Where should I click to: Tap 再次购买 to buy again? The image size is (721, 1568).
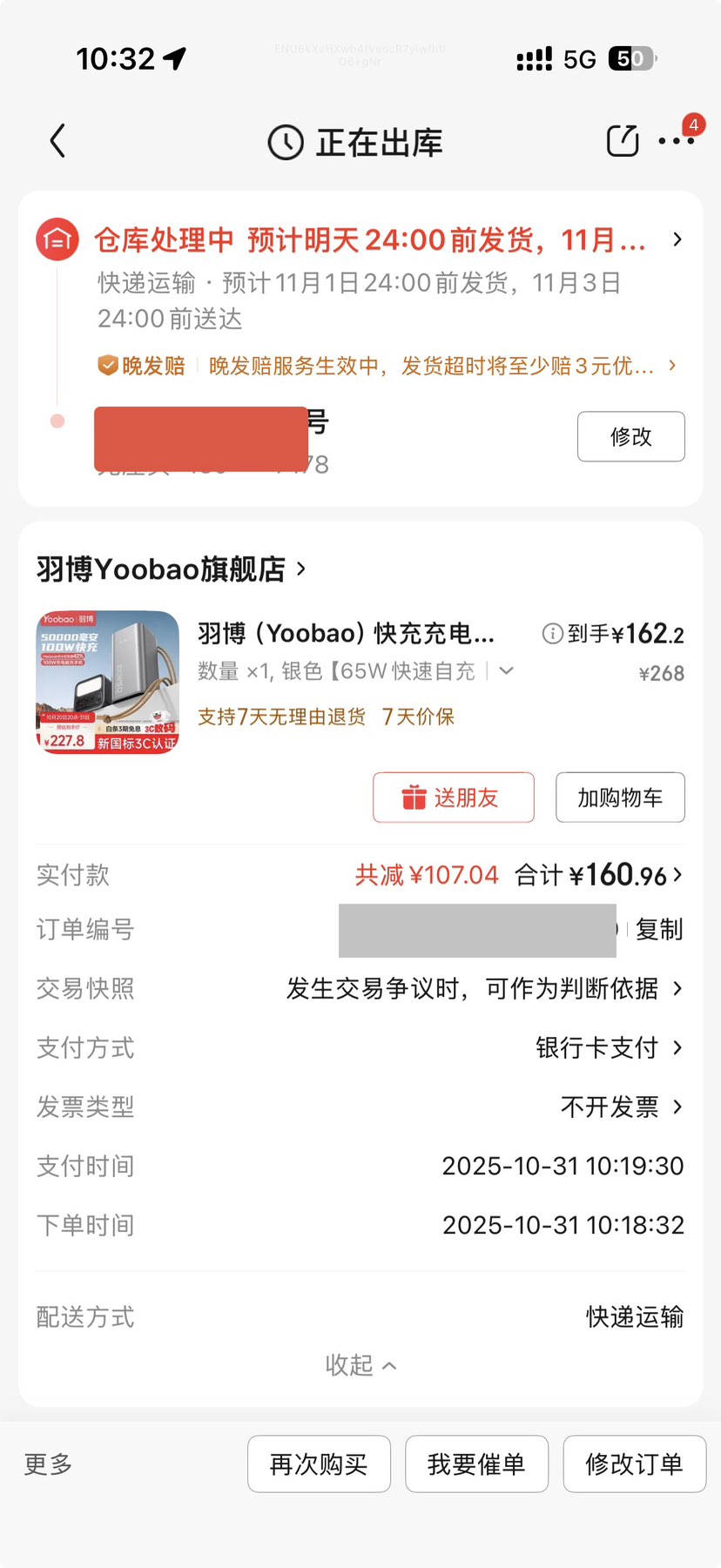click(319, 1464)
